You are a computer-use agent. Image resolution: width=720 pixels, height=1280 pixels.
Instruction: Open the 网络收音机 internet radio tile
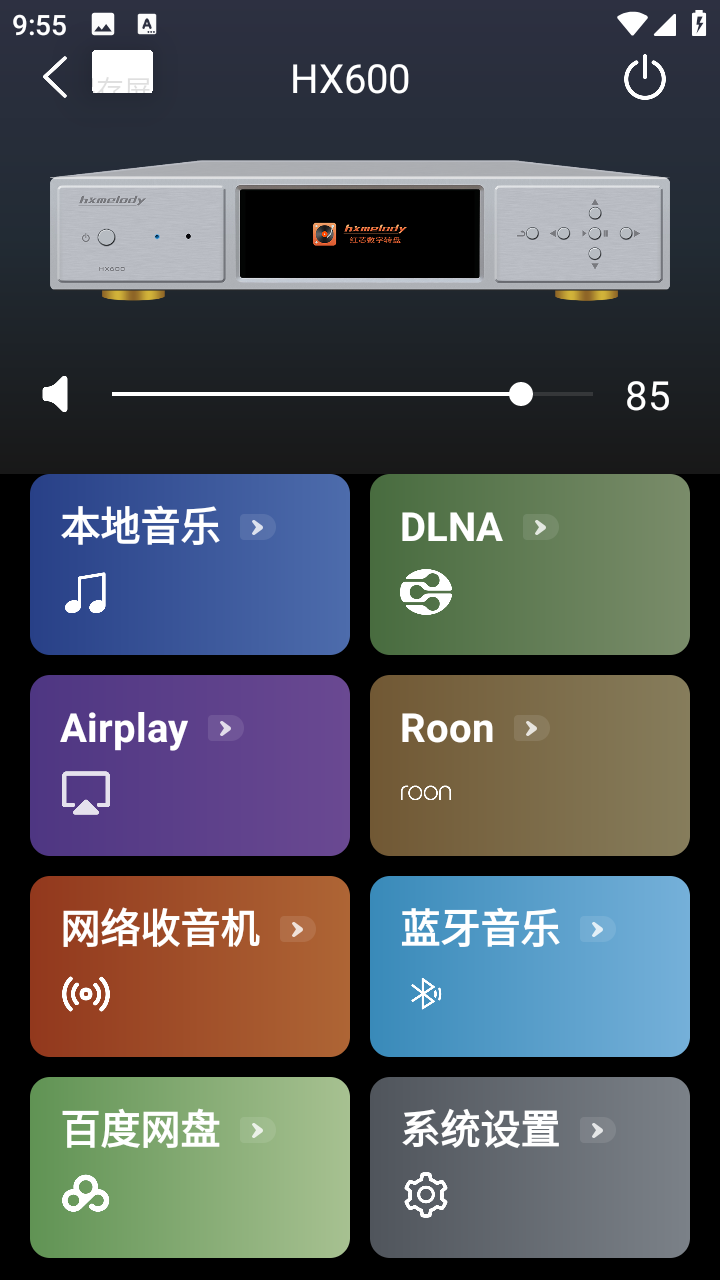[190, 966]
